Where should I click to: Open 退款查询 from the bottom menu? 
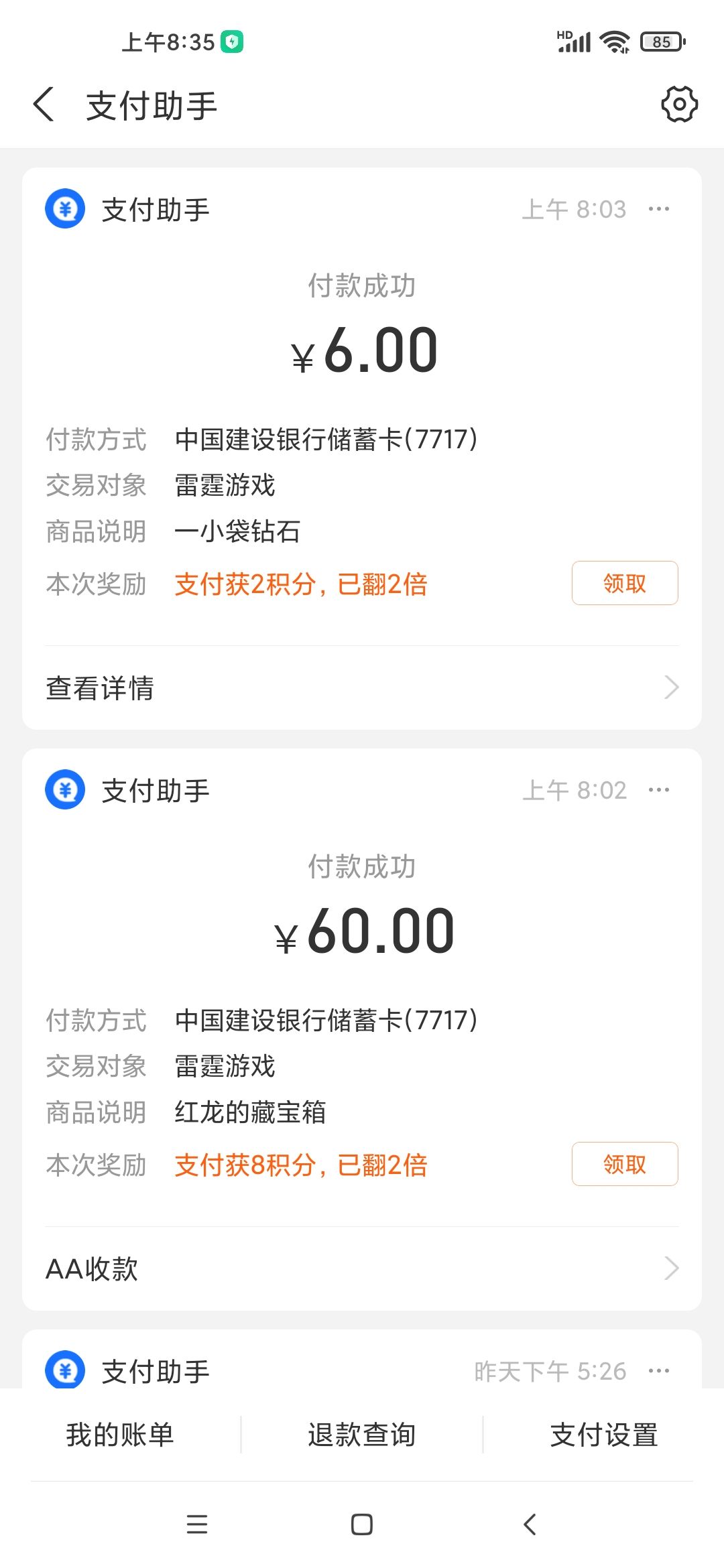[x=362, y=1435]
